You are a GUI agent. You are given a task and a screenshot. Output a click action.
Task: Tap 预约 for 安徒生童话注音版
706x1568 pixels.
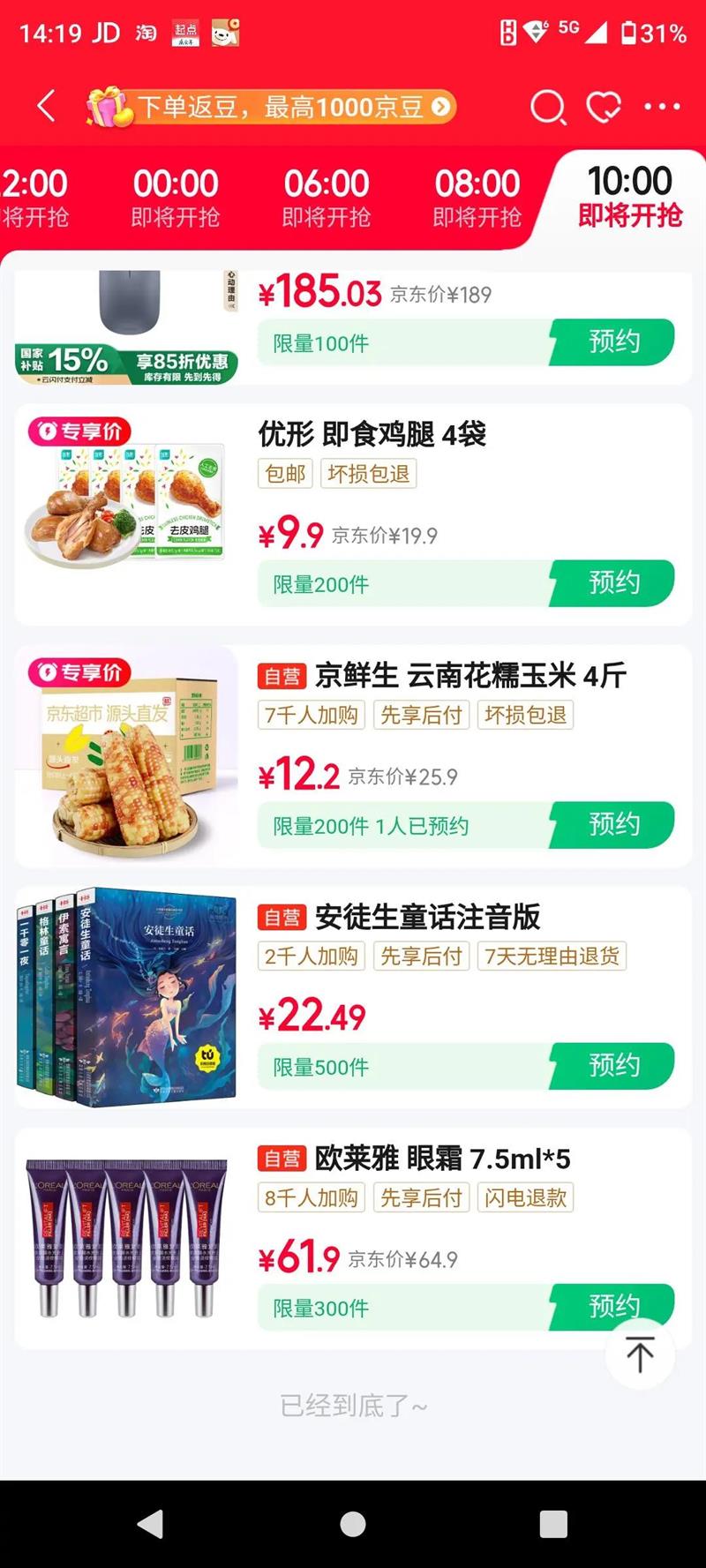click(613, 1066)
